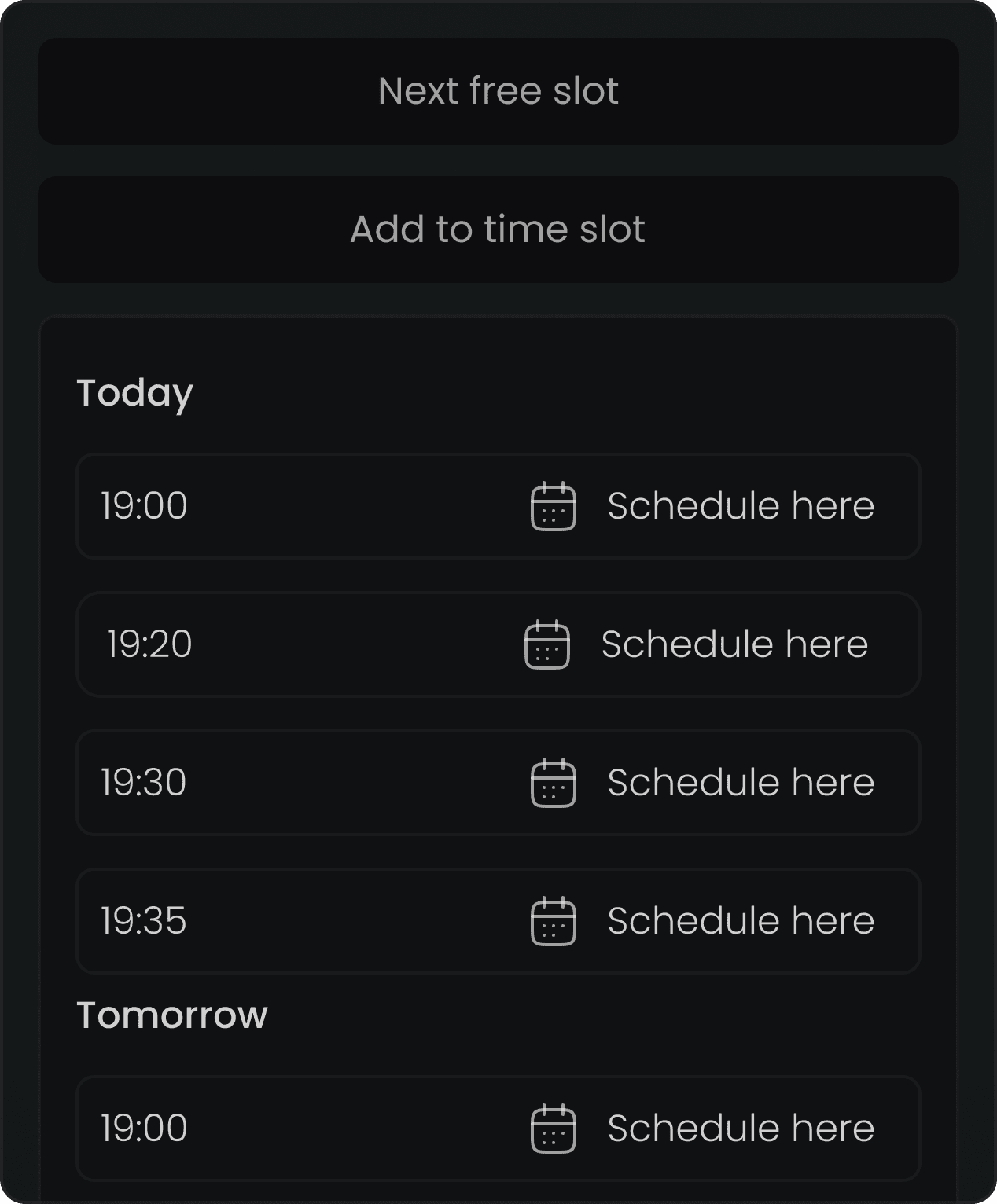Image resolution: width=997 pixels, height=1204 pixels.
Task: Click the Add to time slot button
Action: coord(498,229)
